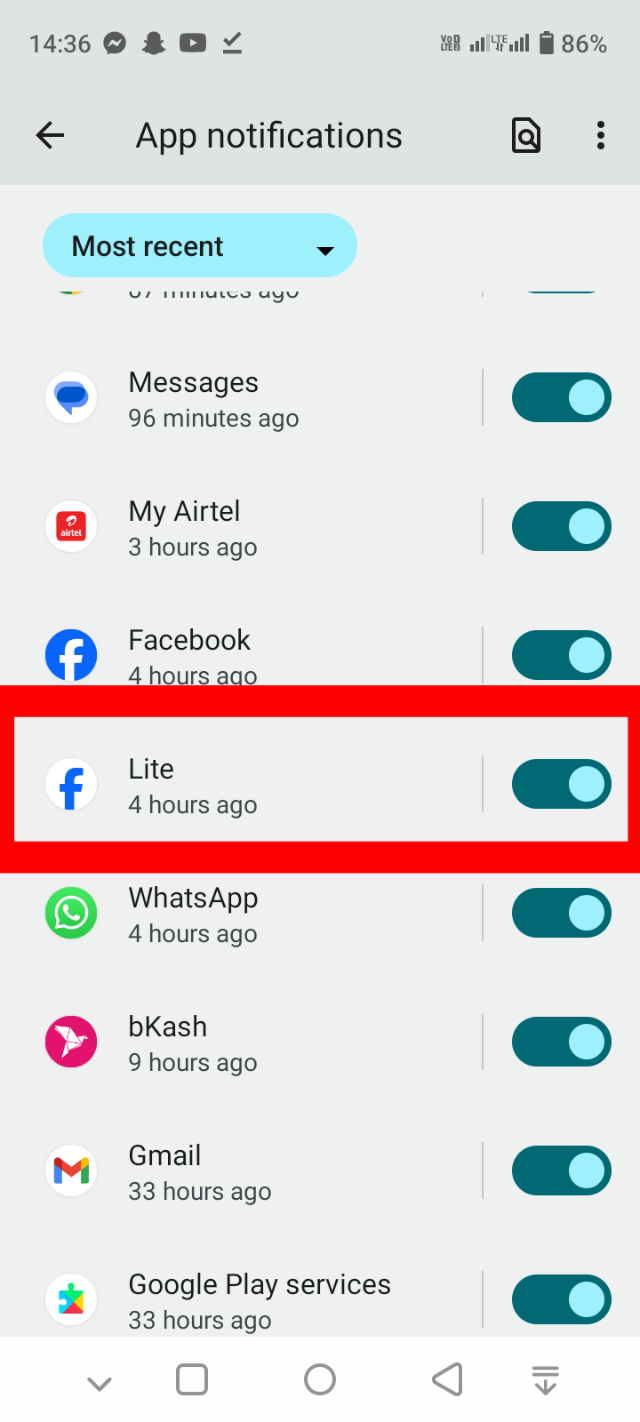
Task: Open bKash notification settings
Action: coord(250,1043)
